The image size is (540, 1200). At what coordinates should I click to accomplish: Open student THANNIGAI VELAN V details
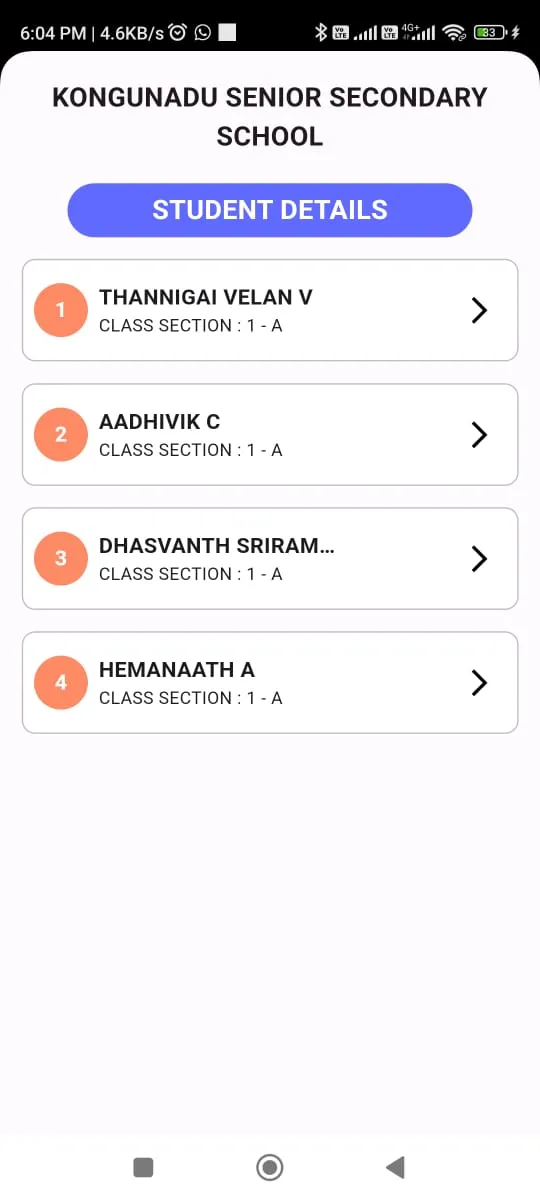point(270,310)
